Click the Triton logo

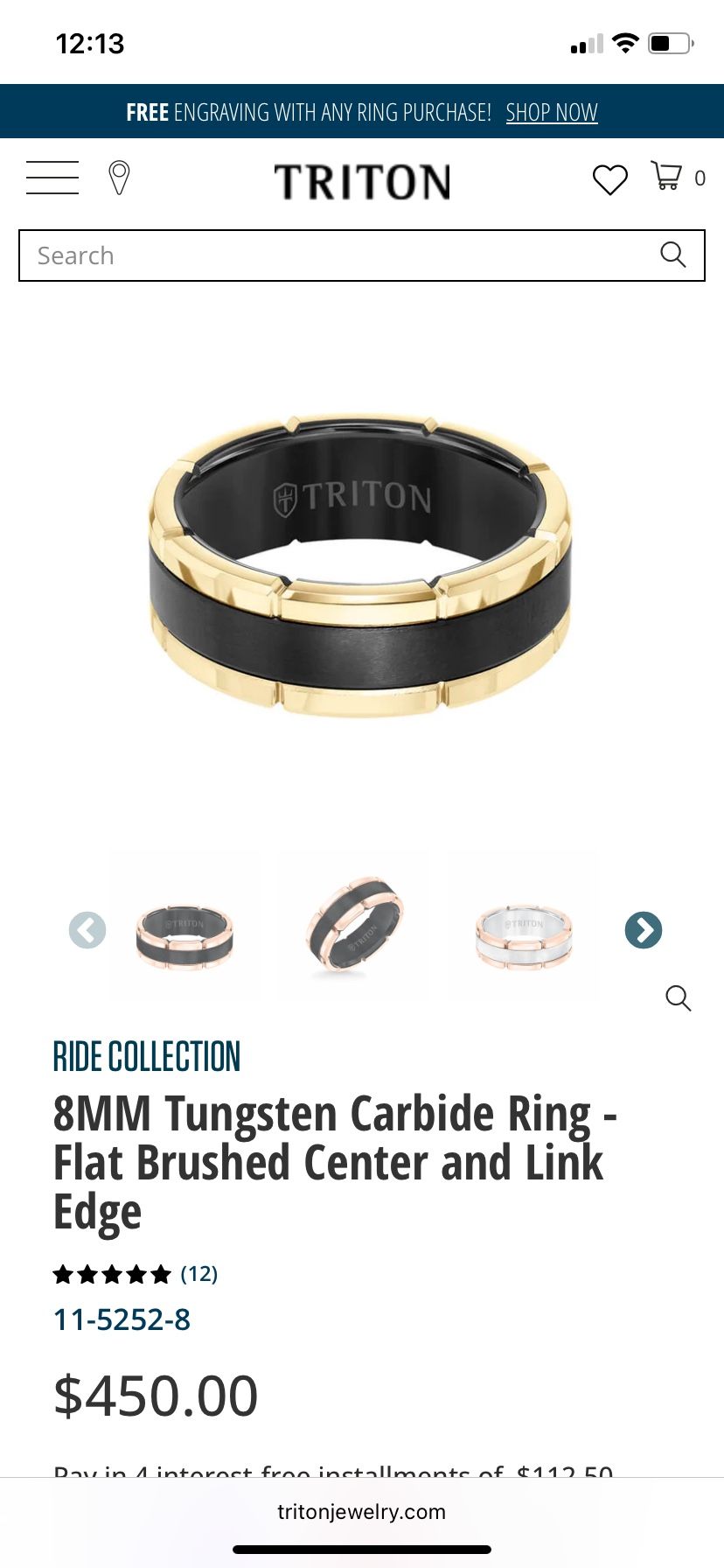click(362, 179)
